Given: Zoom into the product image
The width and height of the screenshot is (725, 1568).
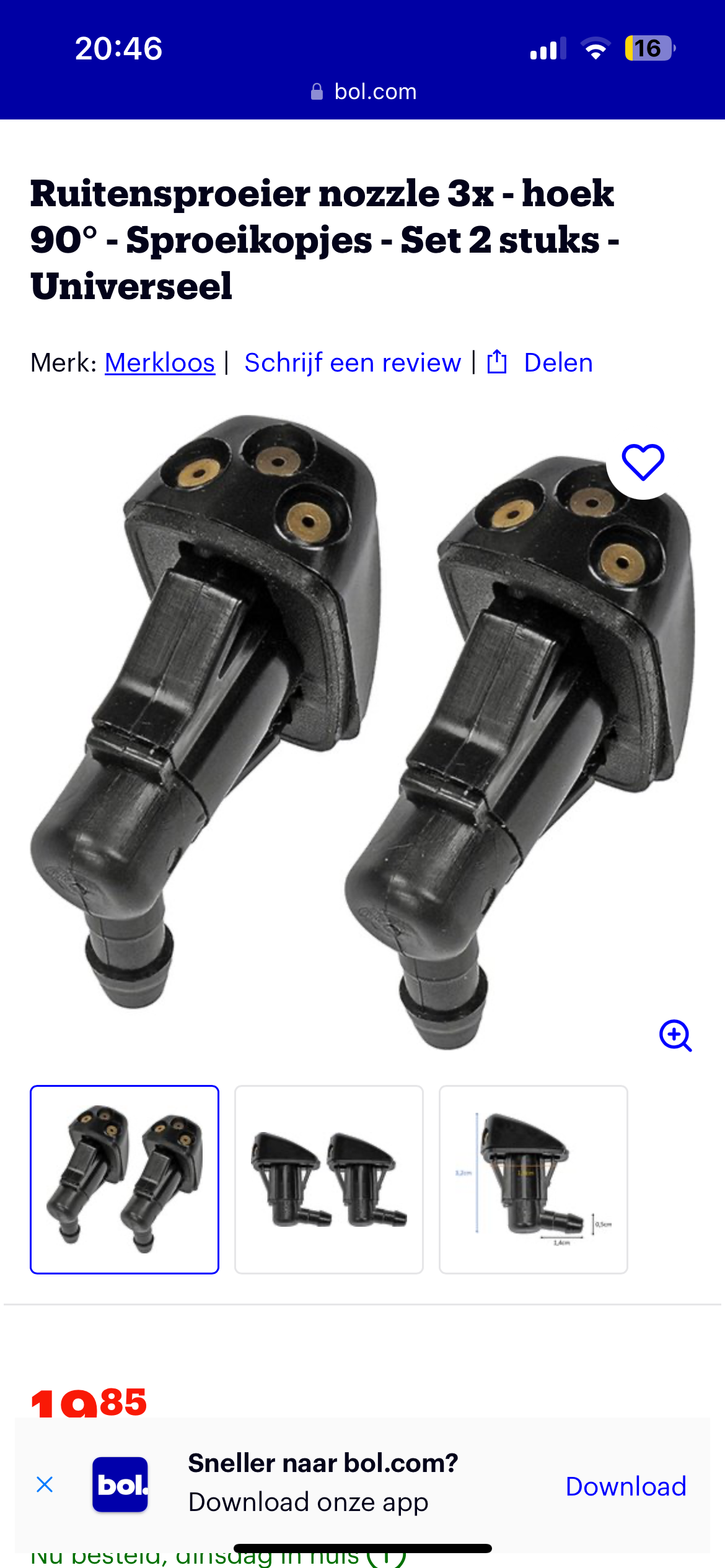Looking at the screenshot, I should (x=675, y=1035).
